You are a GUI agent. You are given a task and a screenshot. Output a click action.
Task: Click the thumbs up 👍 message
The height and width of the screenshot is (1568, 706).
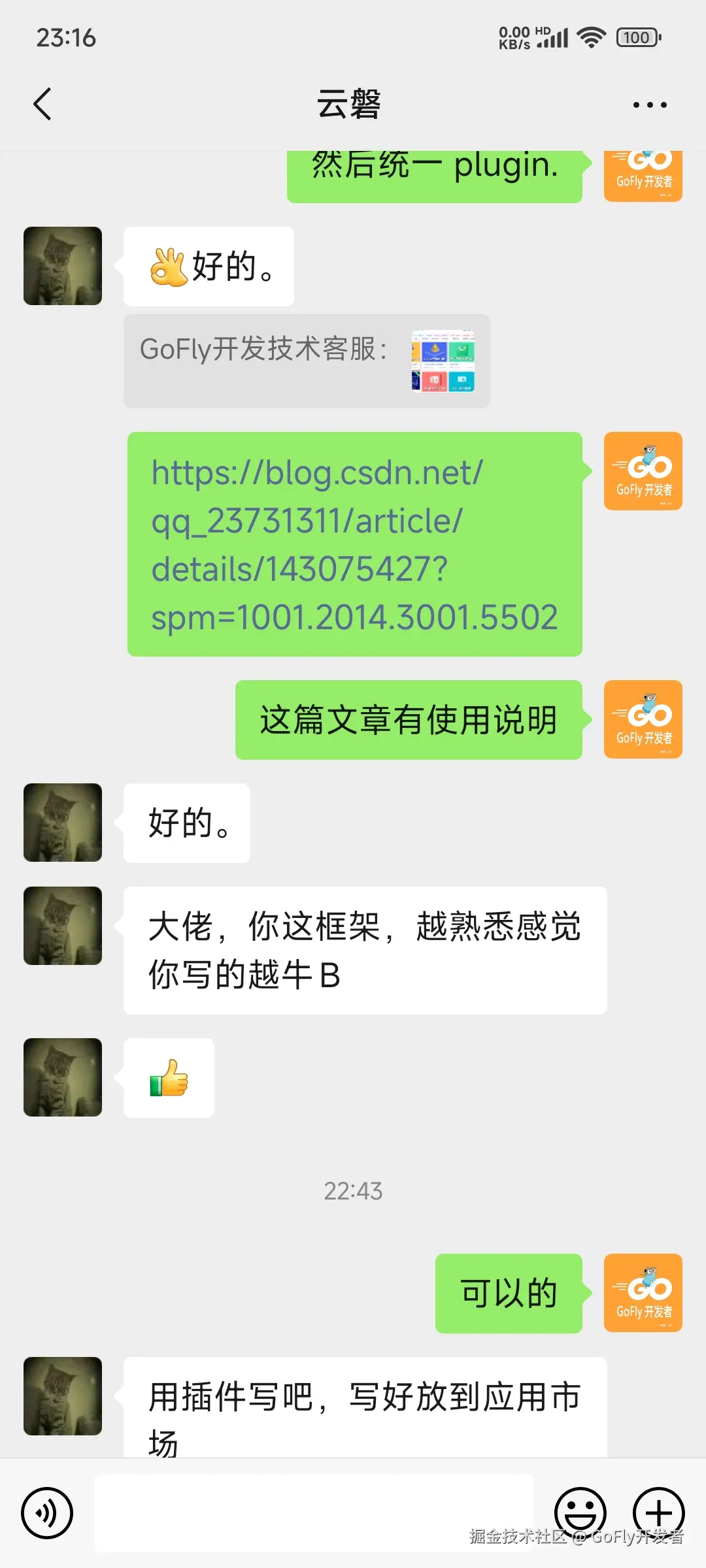pyautogui.click(x=168, y=1078)
